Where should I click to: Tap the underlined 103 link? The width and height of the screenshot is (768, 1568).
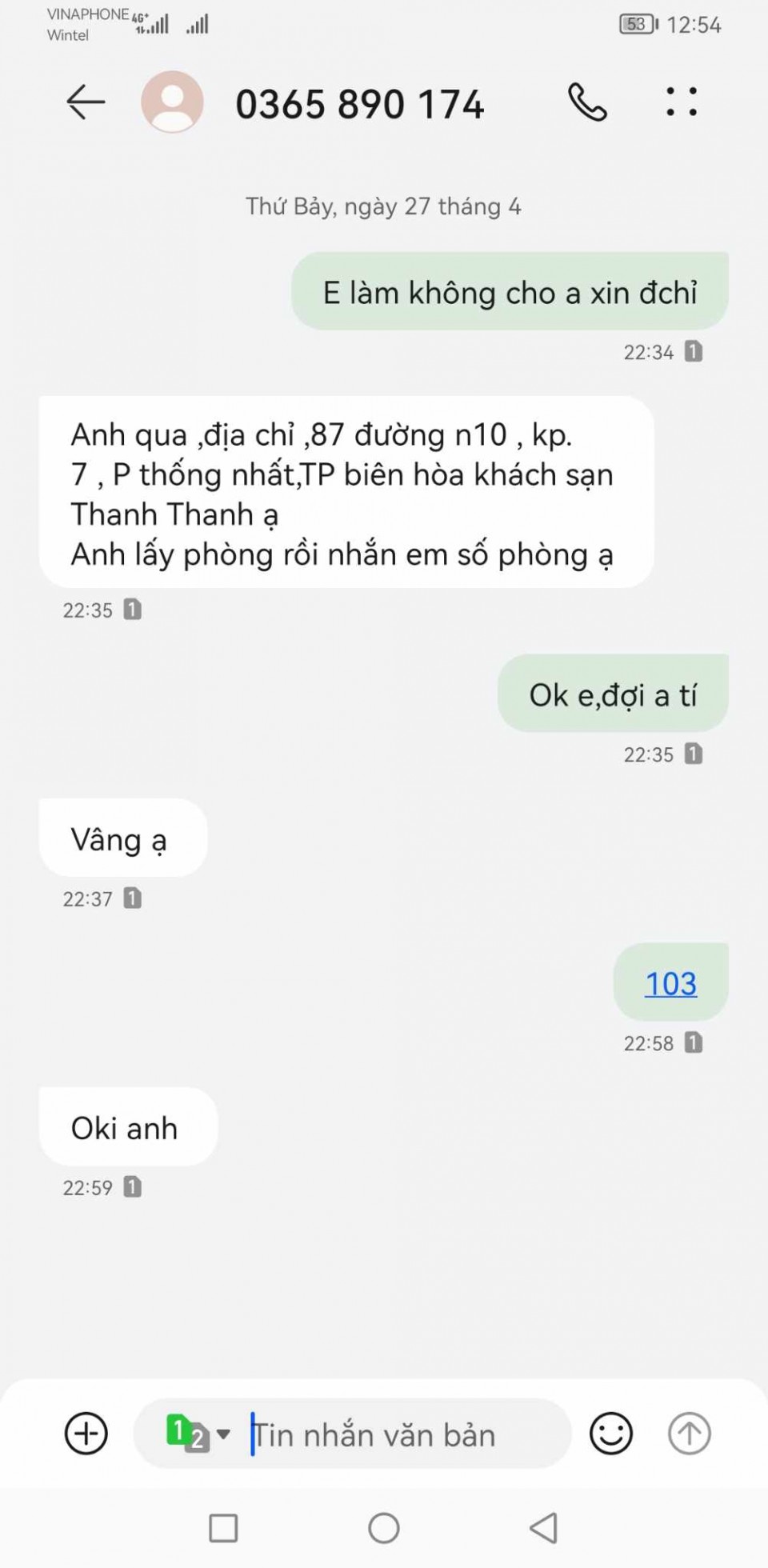click(x=670, y=983)
